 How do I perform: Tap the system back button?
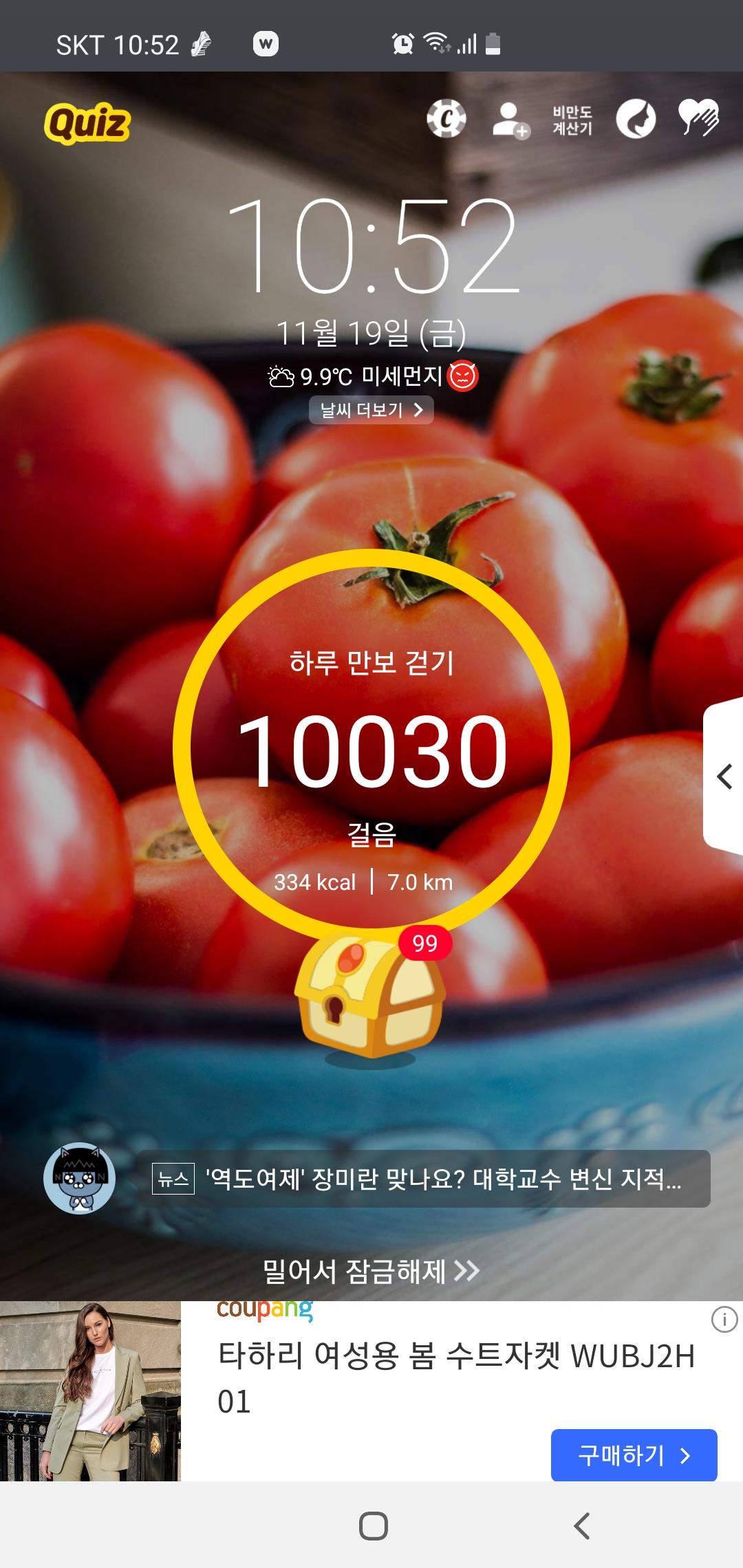pos(582,1525)
